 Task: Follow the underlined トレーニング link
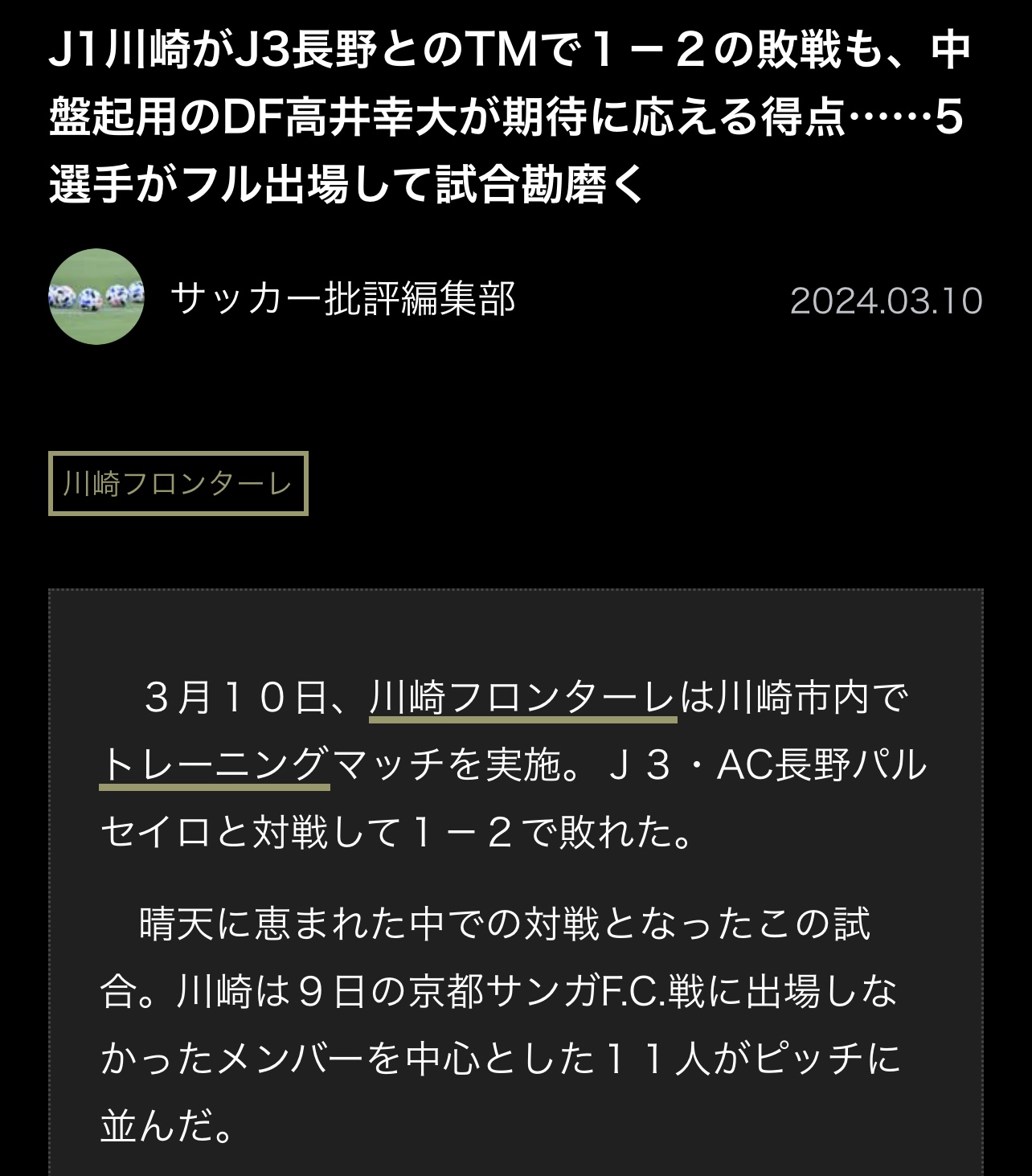[x=215, y=764]
